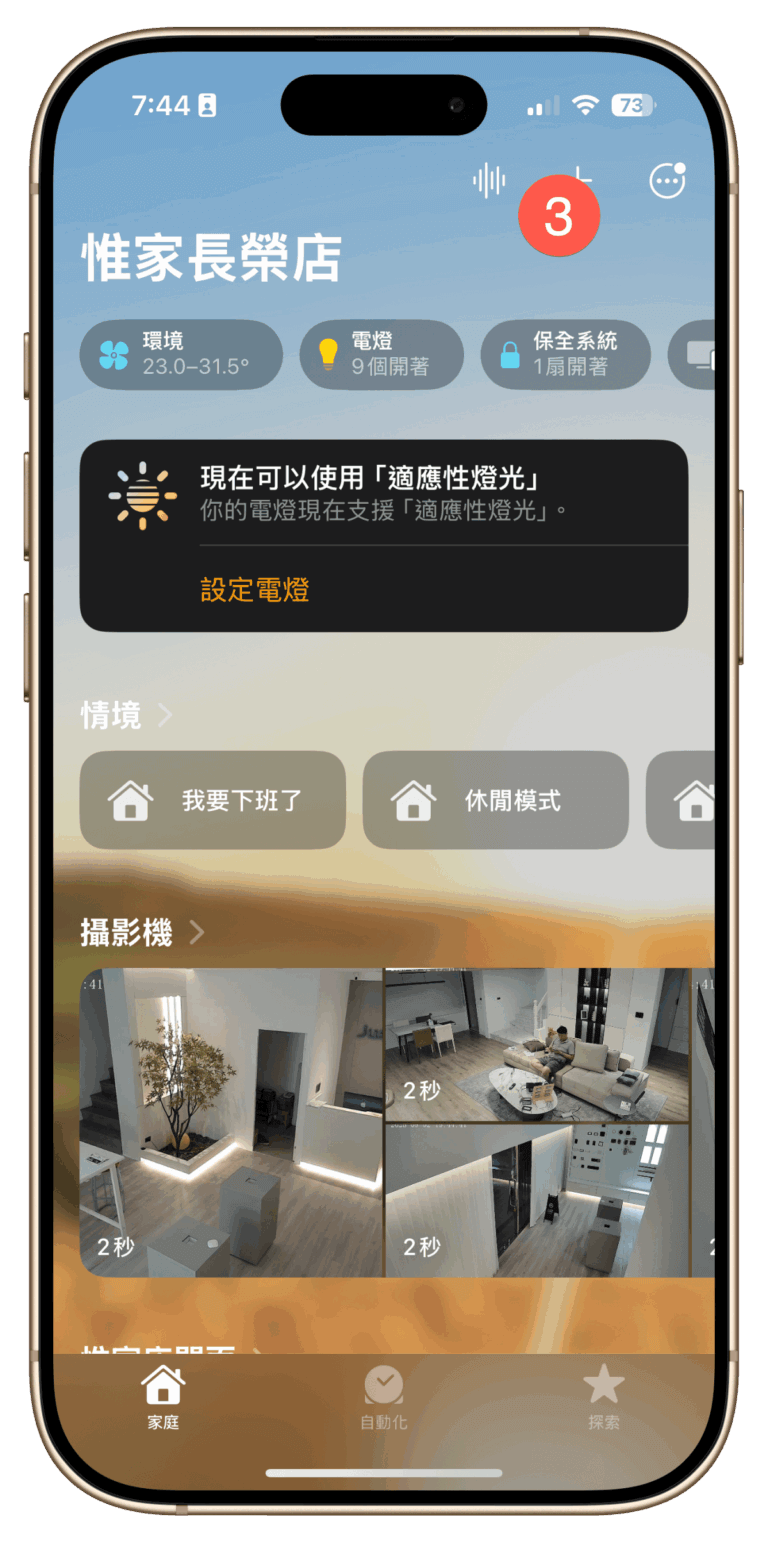Open the 環境 climate chip

click(x=181, y=354)
